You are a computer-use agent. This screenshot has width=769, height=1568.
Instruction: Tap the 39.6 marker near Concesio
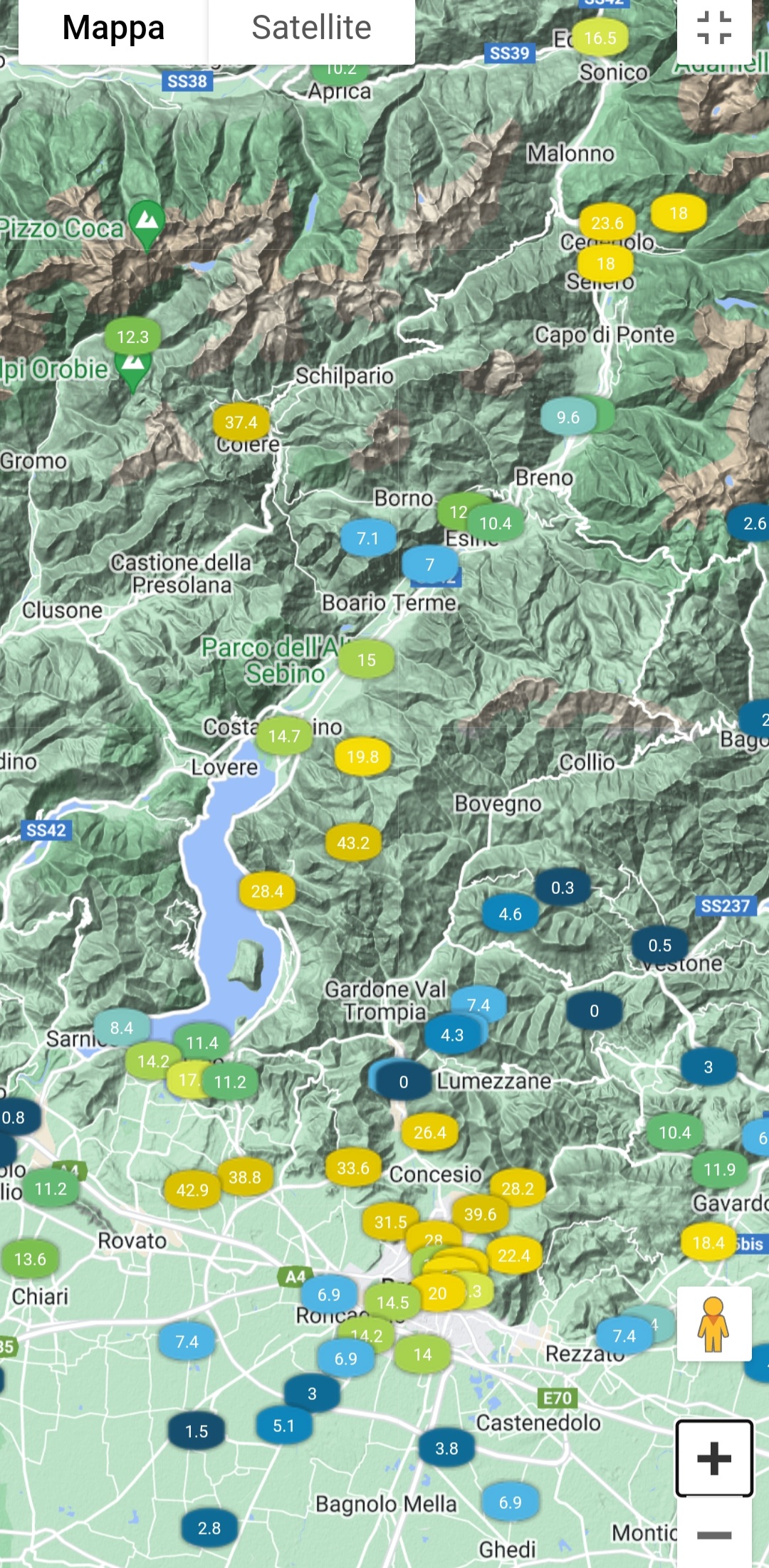(x=480, y=1214)
